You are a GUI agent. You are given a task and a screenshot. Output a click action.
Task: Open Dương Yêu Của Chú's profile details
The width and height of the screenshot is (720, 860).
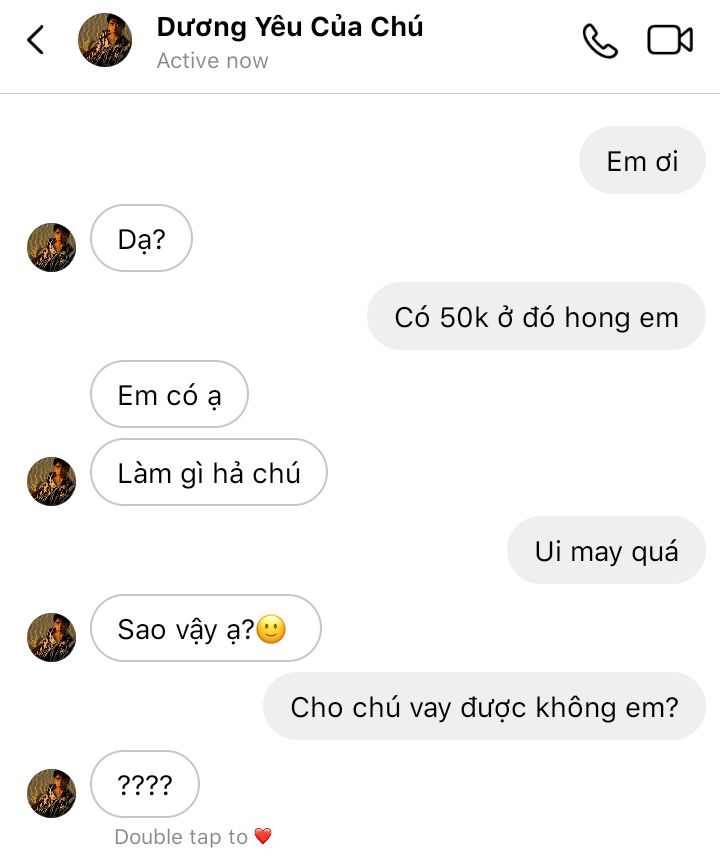[x=289, y=28]
